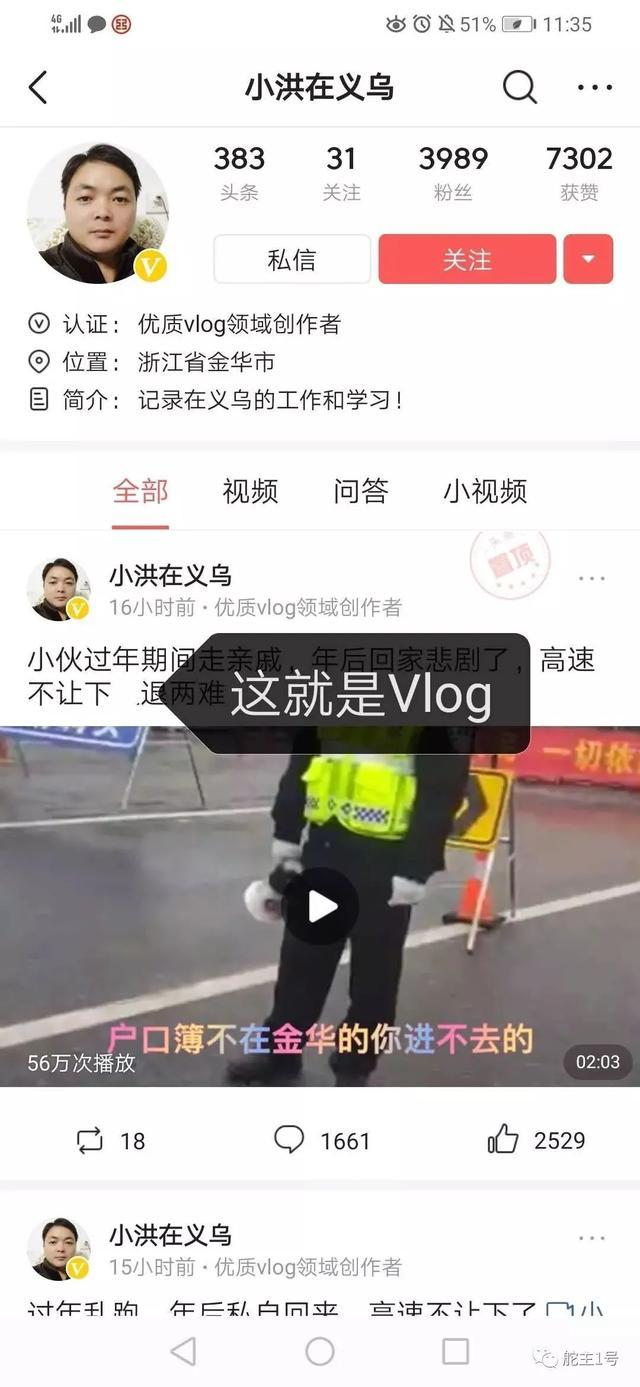Switch to the 小视频 tab
Screen dimensions: 640x1387
point(485,491)
